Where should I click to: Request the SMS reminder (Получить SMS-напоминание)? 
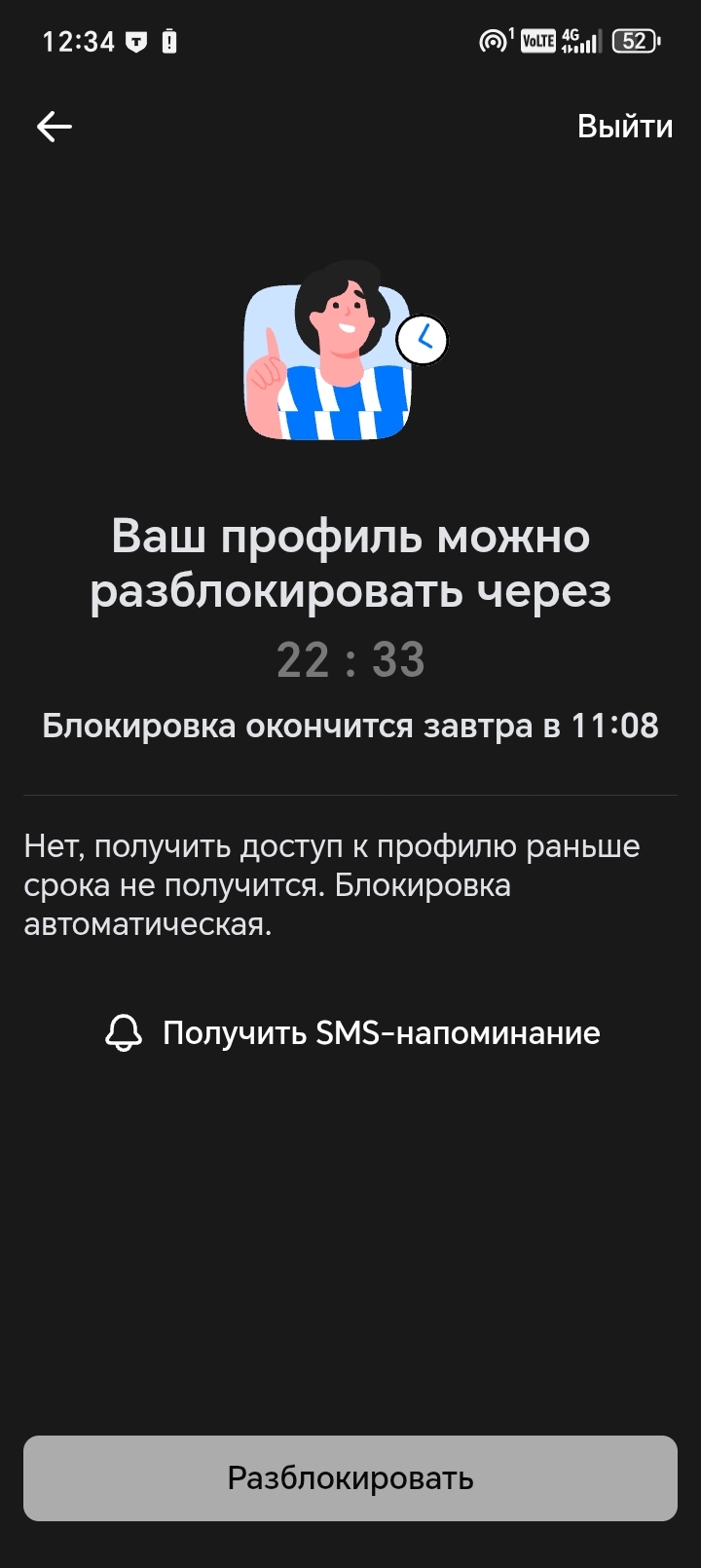click(352, 1032)
